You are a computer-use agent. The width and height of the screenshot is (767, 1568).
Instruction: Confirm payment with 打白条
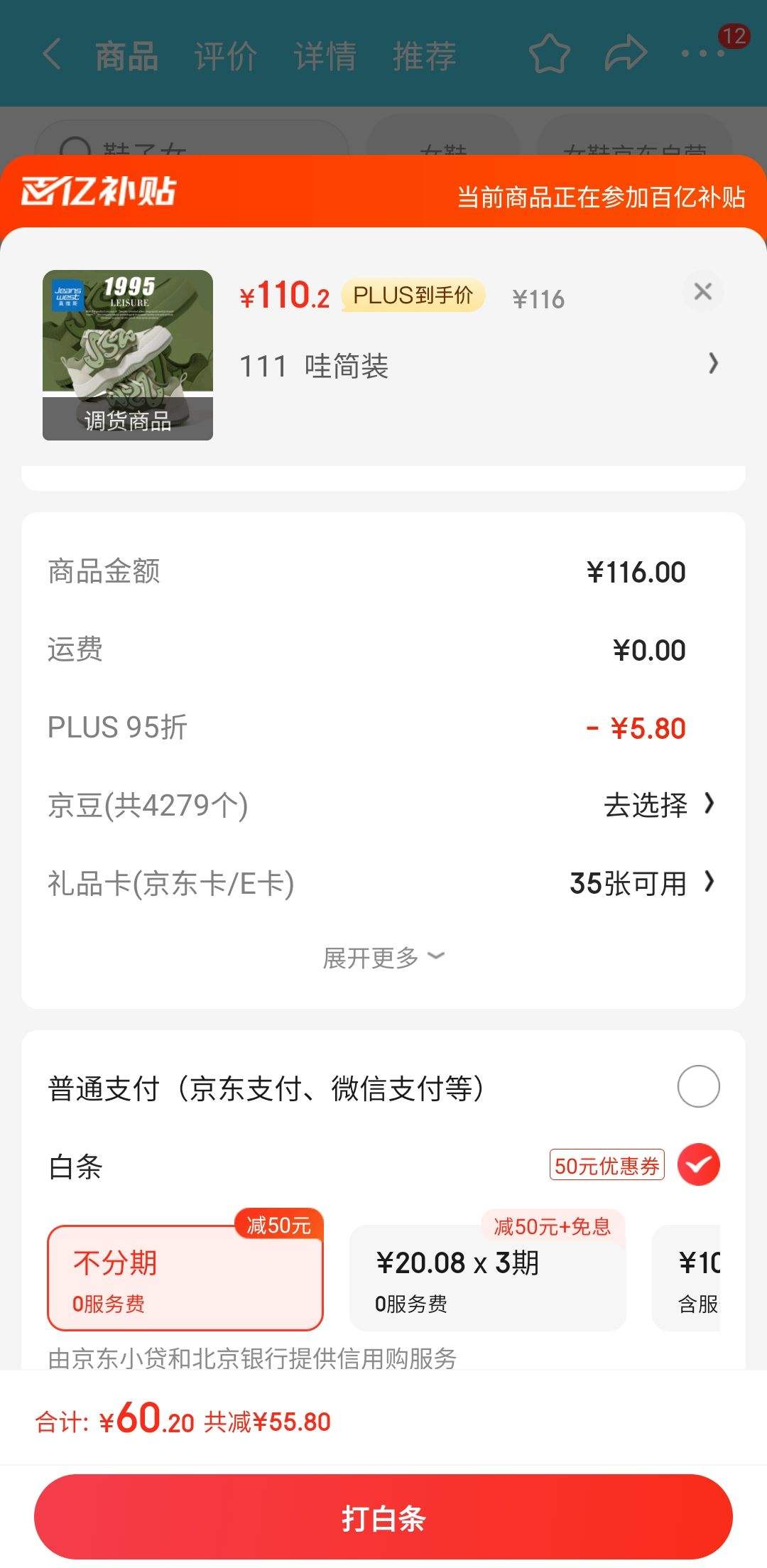[x=383, y=1518]
